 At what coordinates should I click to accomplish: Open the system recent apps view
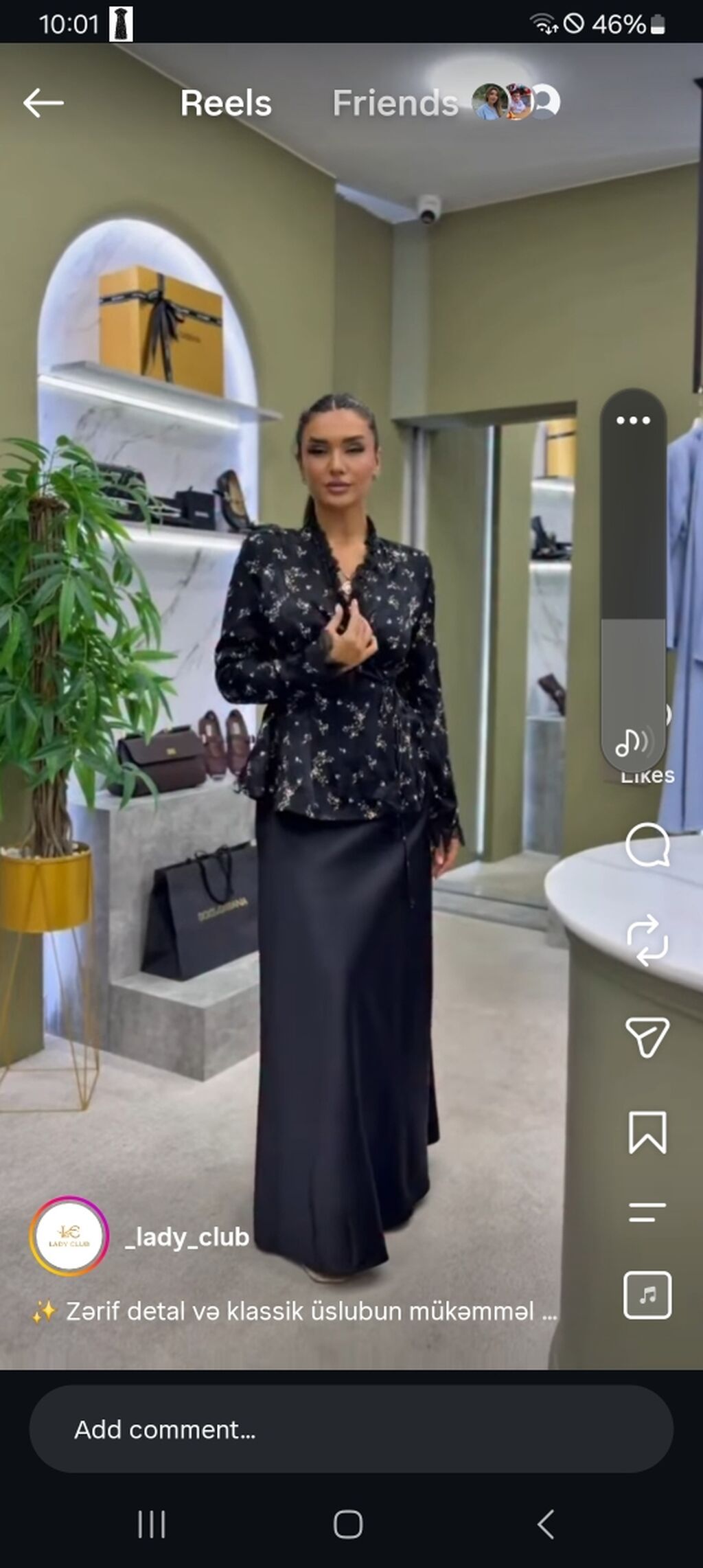pyautogui.click(x=152, y=1525)
